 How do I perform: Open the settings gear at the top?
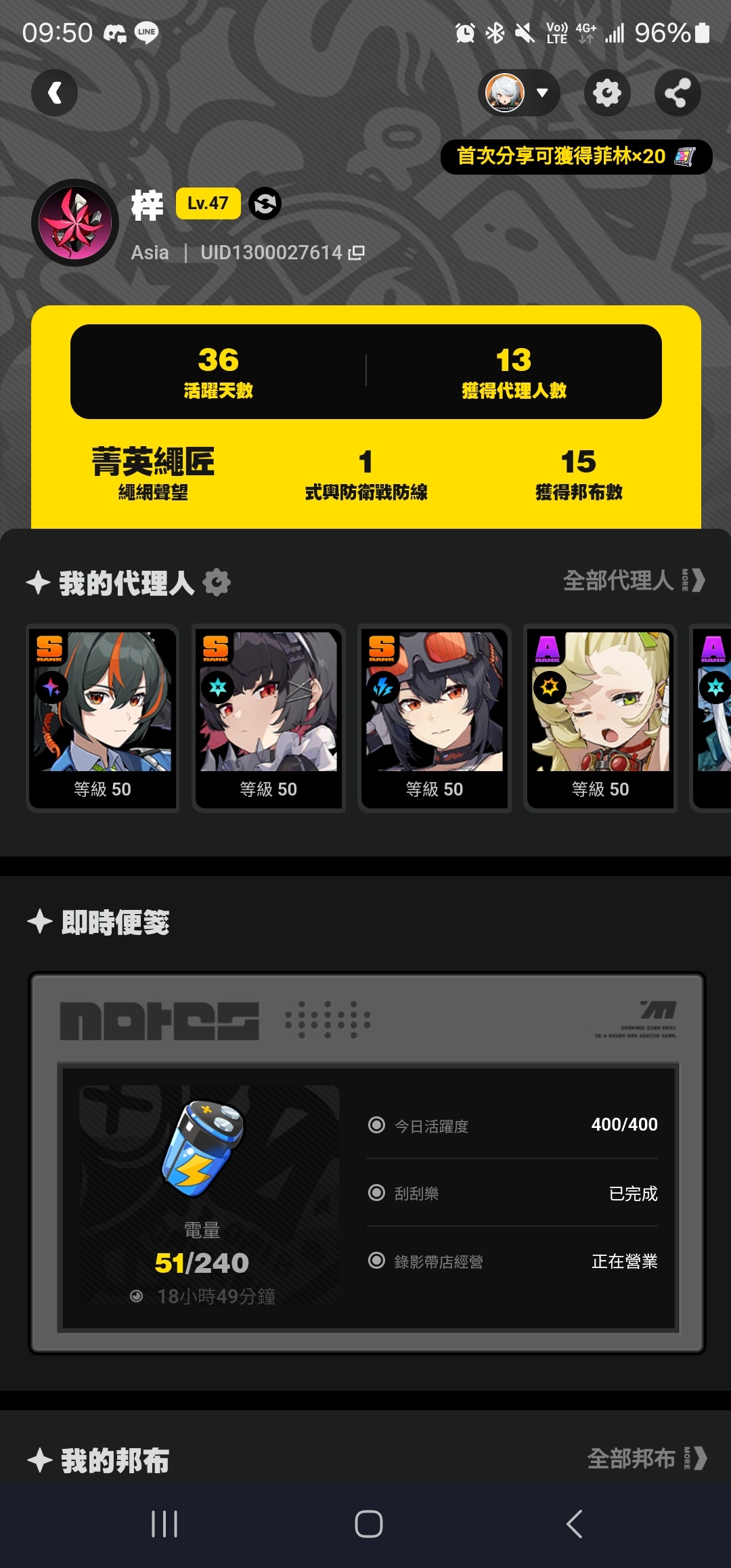click(607, 93)
